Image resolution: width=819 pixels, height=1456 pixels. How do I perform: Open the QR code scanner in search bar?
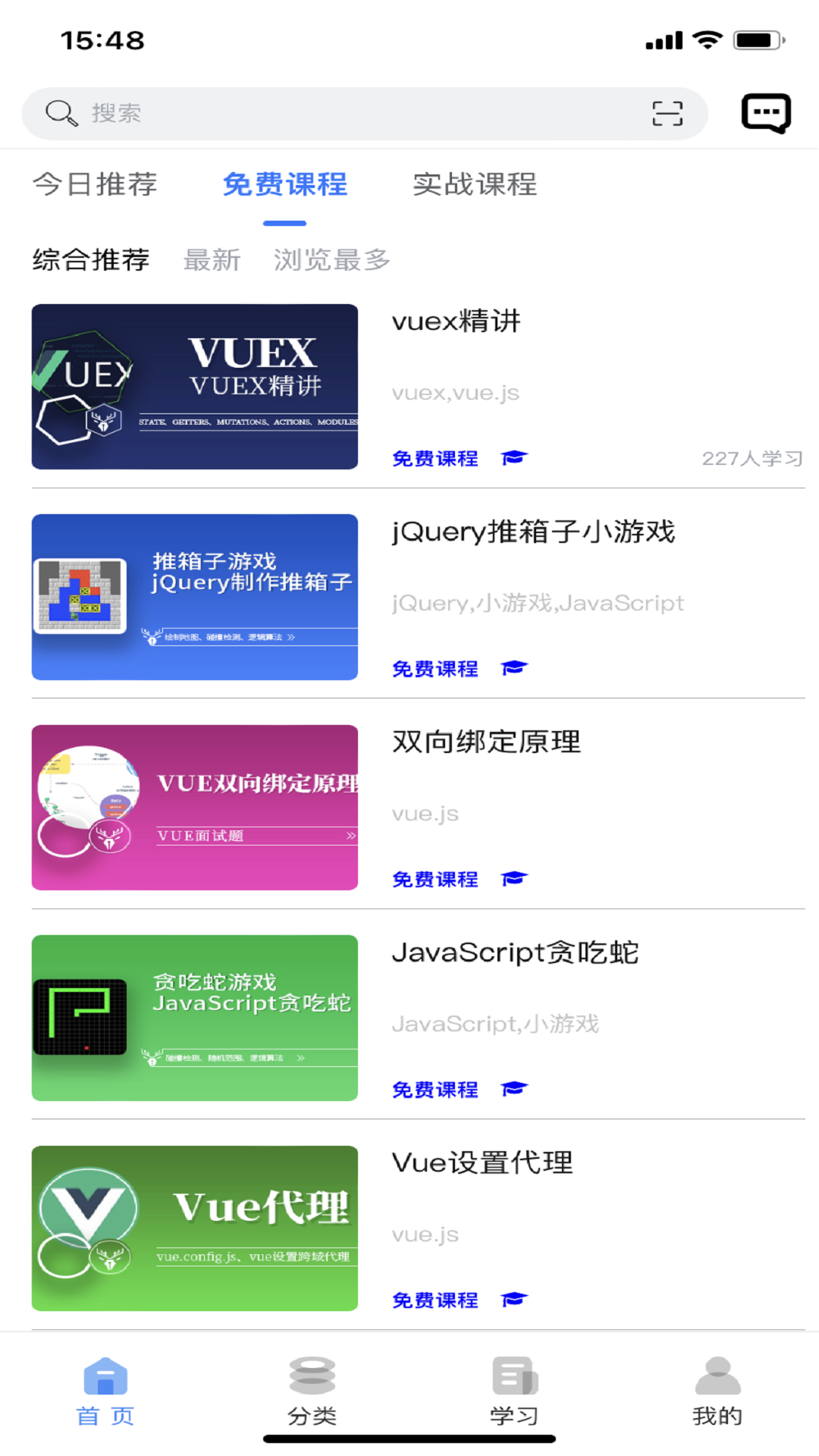[x=667, y=112]
